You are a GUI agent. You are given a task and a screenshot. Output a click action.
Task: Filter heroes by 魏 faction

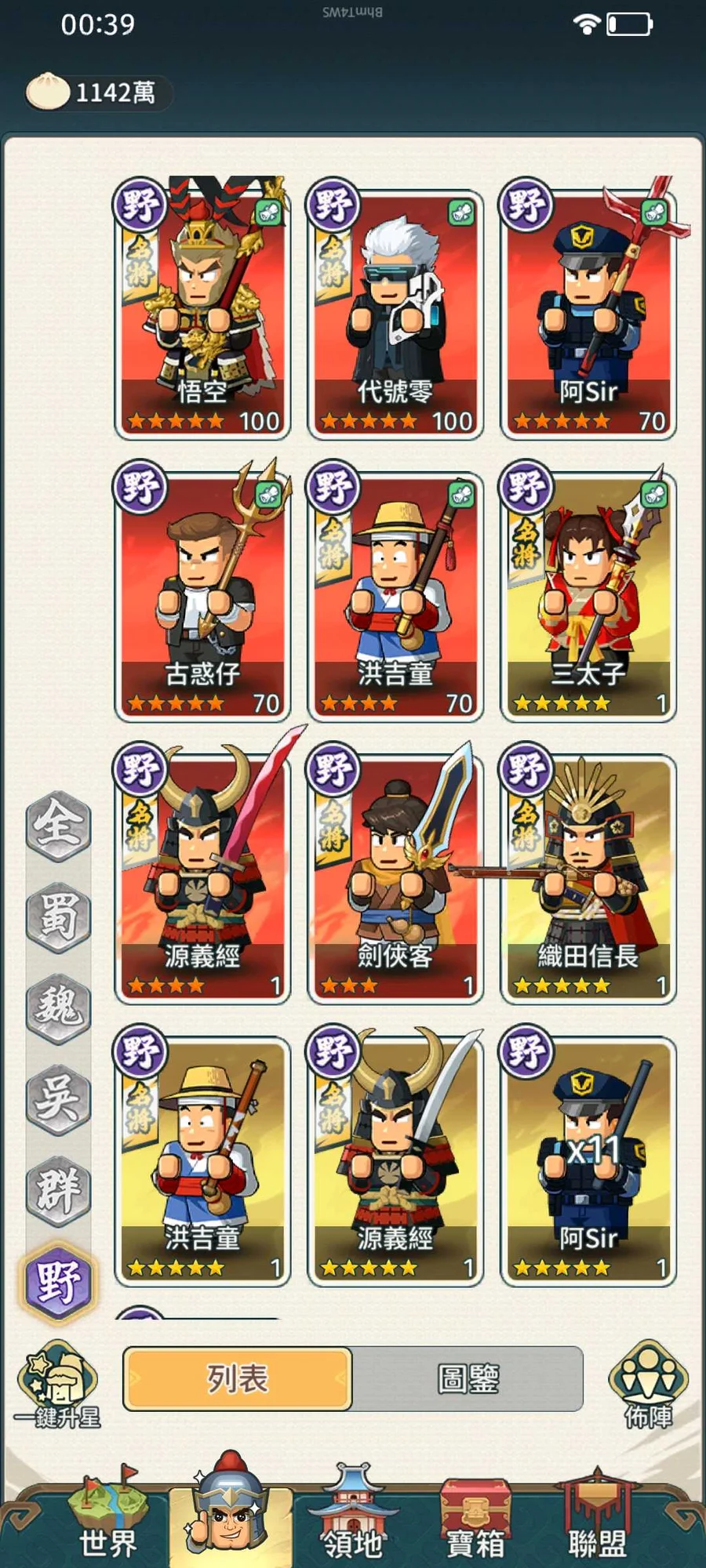tap(58, 1007)
